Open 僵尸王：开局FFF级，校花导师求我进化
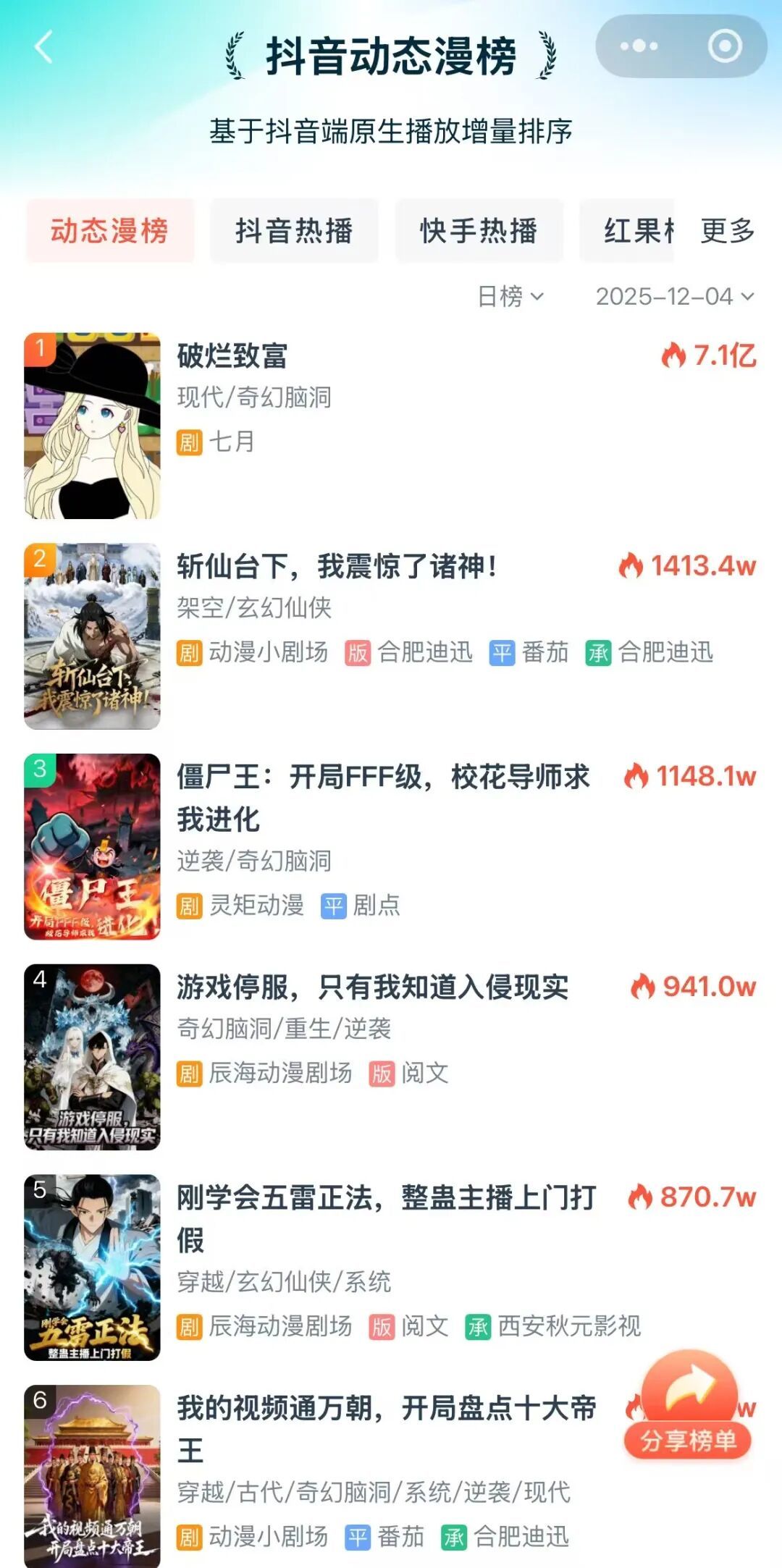782x1568 pixels. [382, 777]
